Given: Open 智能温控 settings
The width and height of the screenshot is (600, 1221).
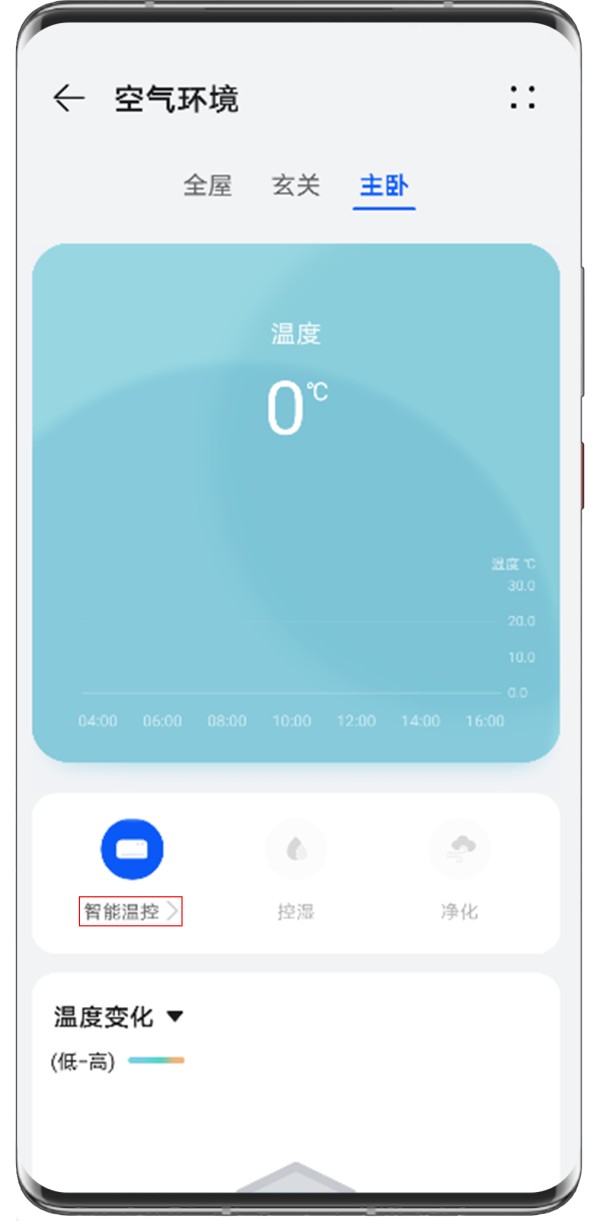Looking at the screenshot, I should pos(131,911).
